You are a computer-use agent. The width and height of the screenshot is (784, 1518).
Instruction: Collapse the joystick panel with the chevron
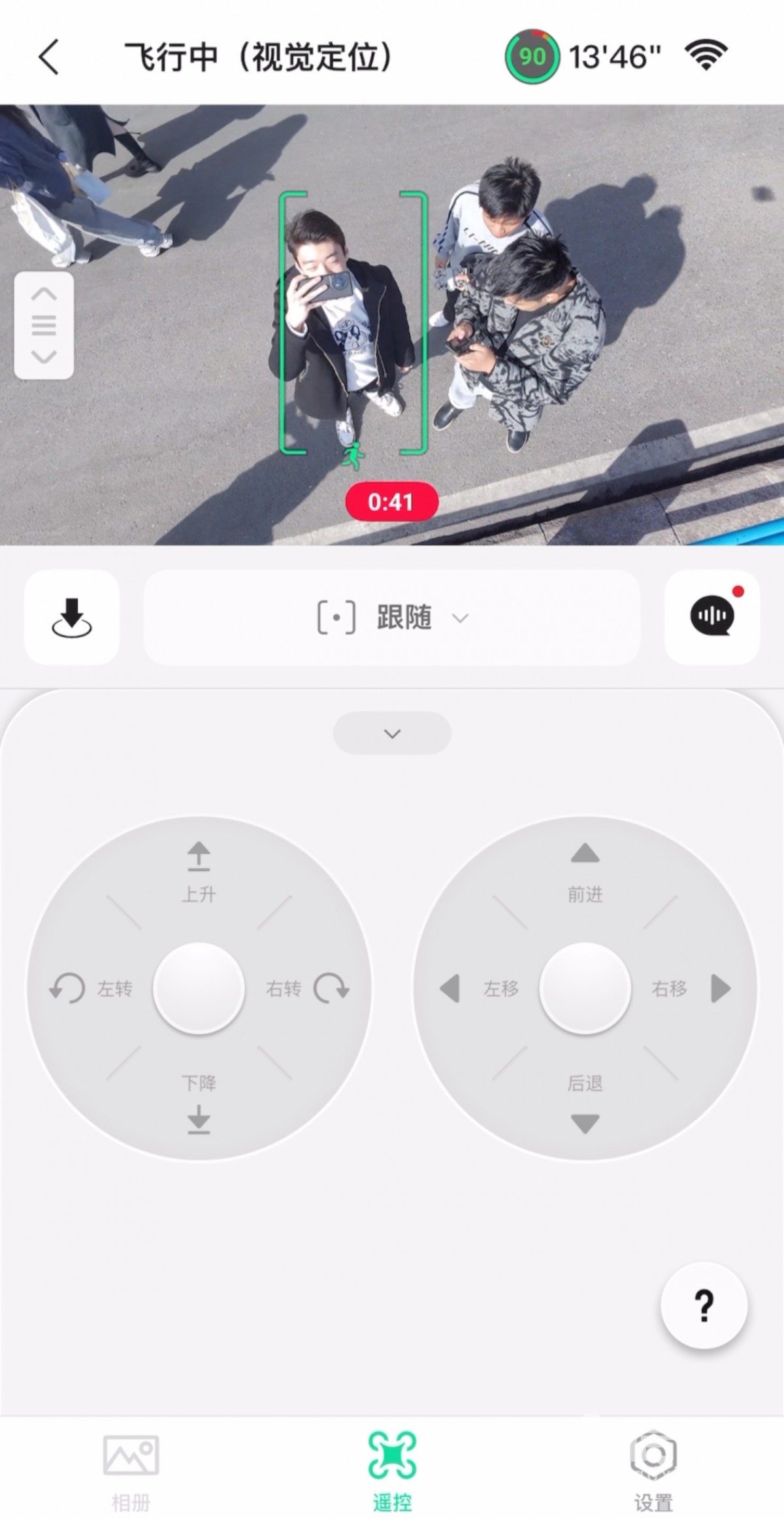(392, 733)
